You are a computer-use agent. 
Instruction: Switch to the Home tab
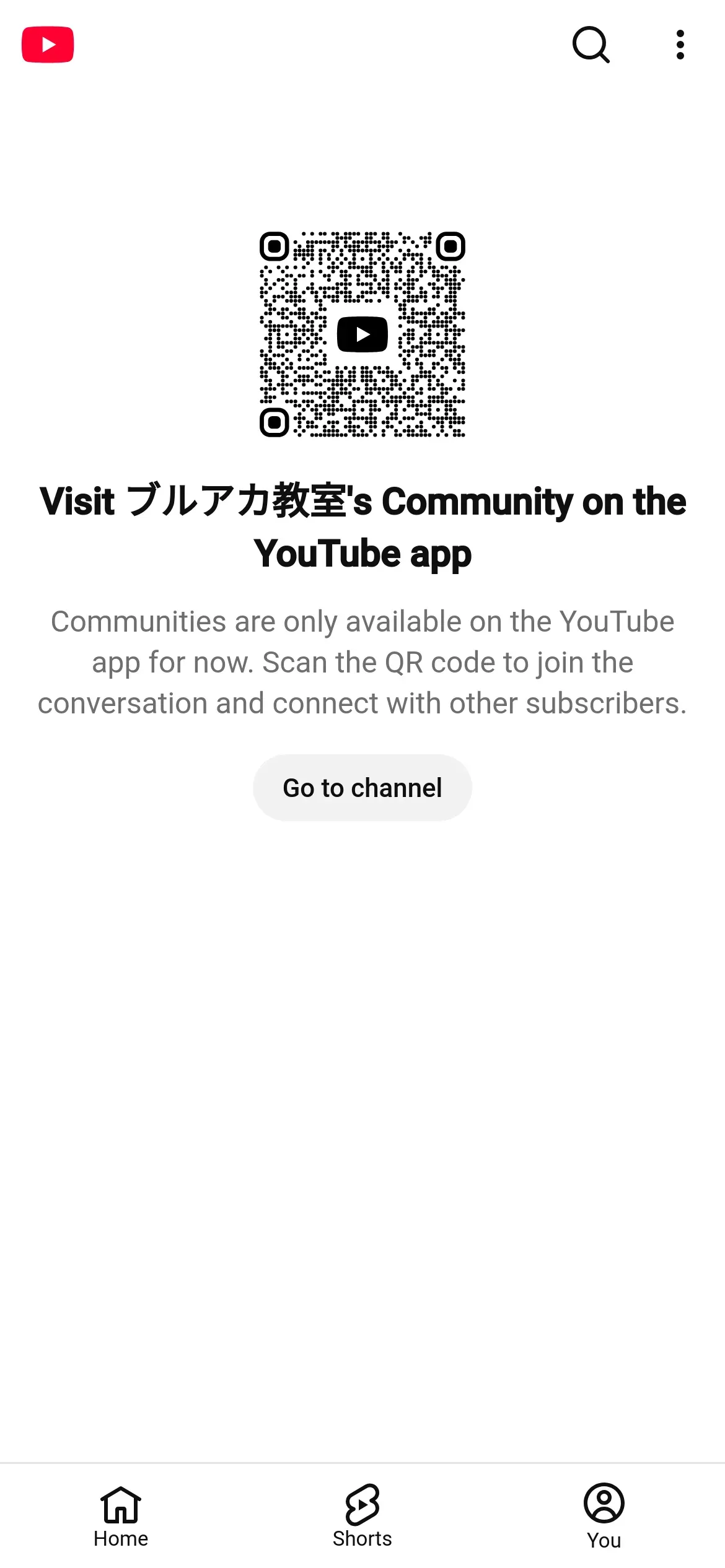pos(121,1516)
